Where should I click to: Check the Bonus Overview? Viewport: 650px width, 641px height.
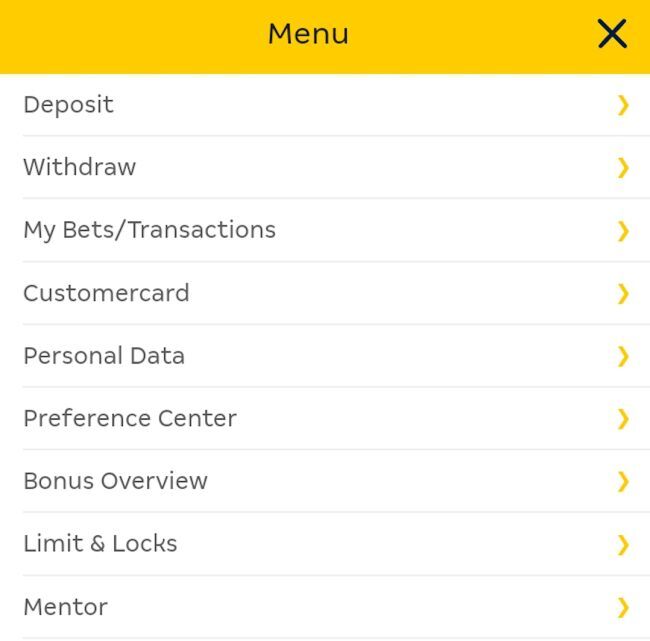pyautogui.click(x=325, y=481)
